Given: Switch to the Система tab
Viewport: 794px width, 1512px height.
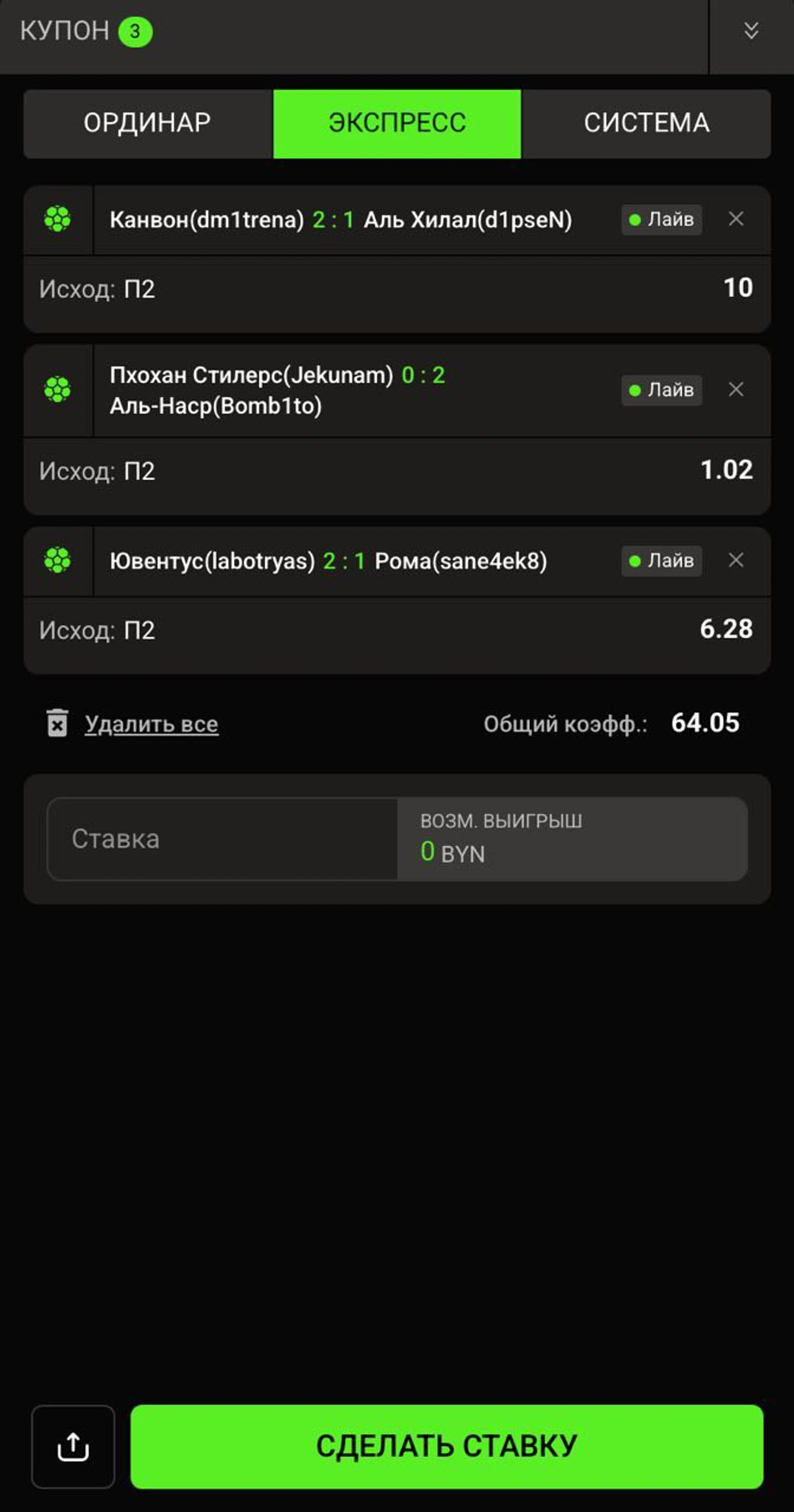Looking at the screenshot, I should (x=646, y=123).
